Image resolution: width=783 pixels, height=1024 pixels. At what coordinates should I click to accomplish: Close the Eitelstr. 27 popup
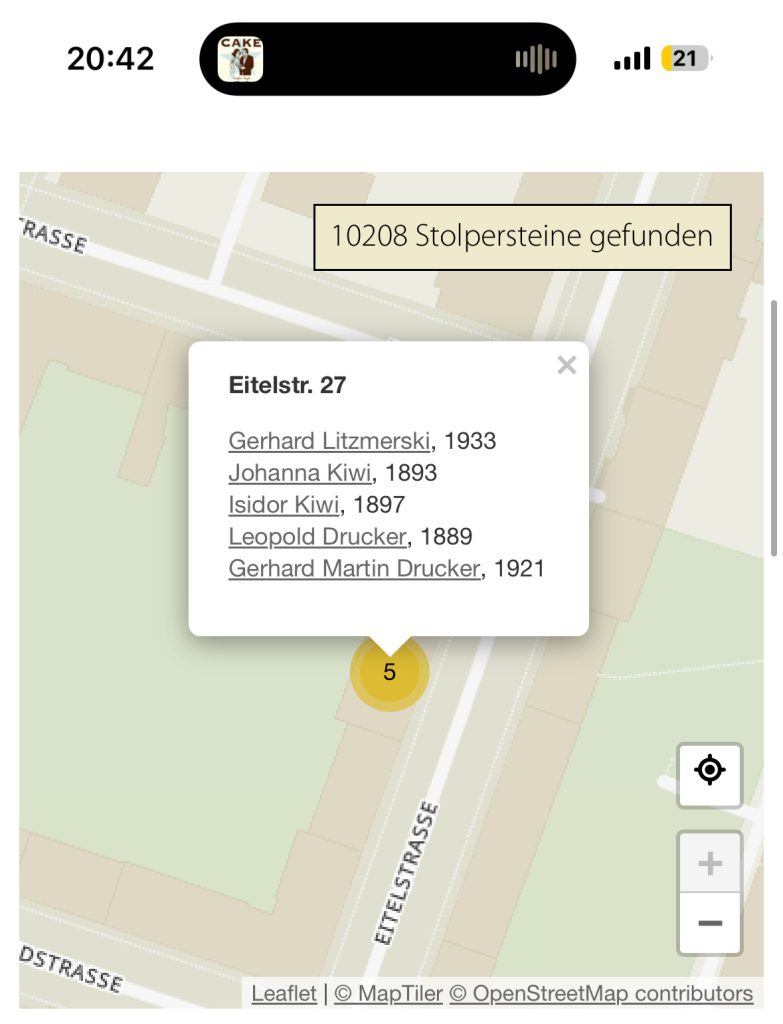tap(566, 364)
